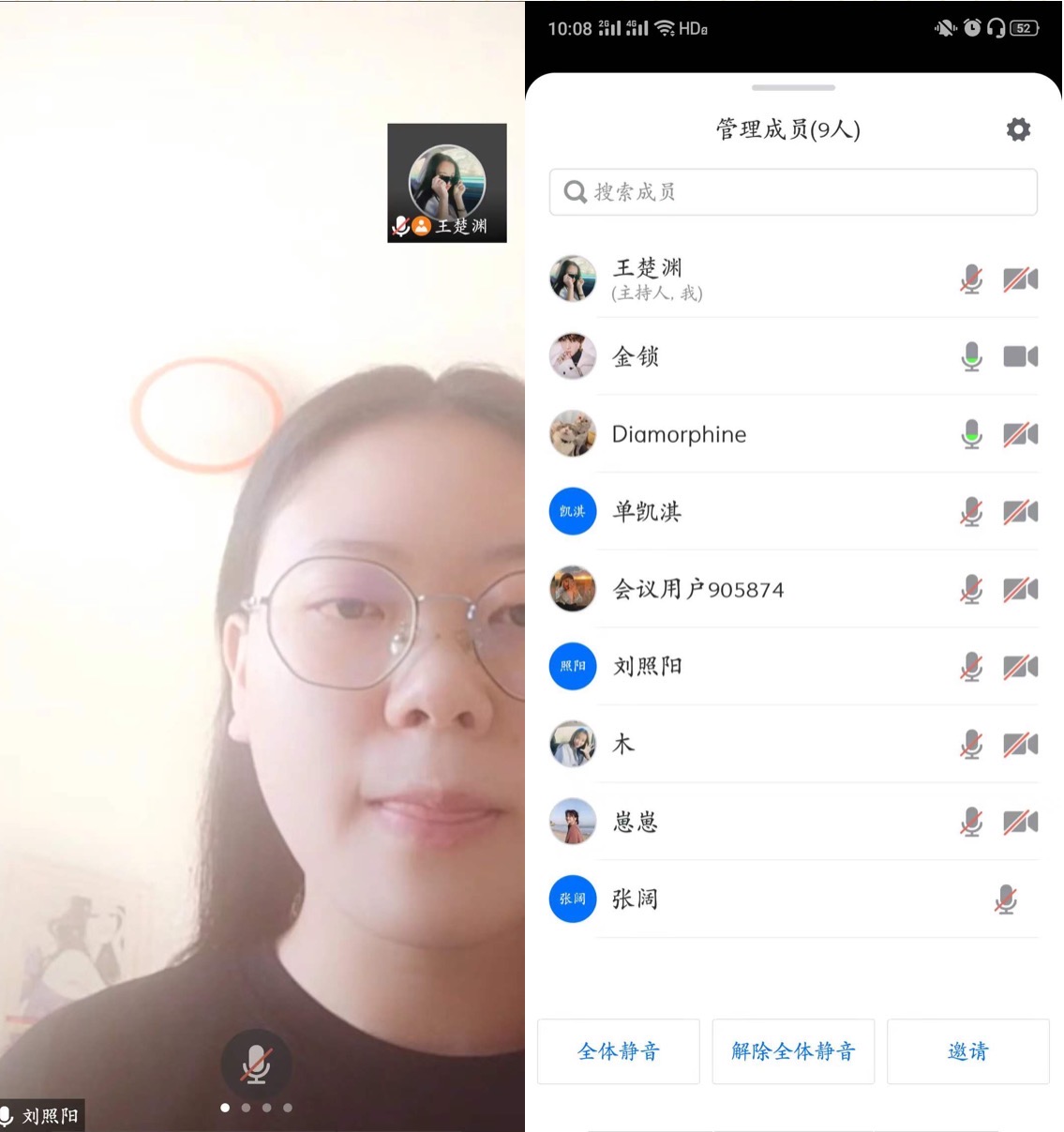Tap 王楚渊's small video thumbnail
The width and height of the screenshot is (1064, 1132).
click(447, 183)
